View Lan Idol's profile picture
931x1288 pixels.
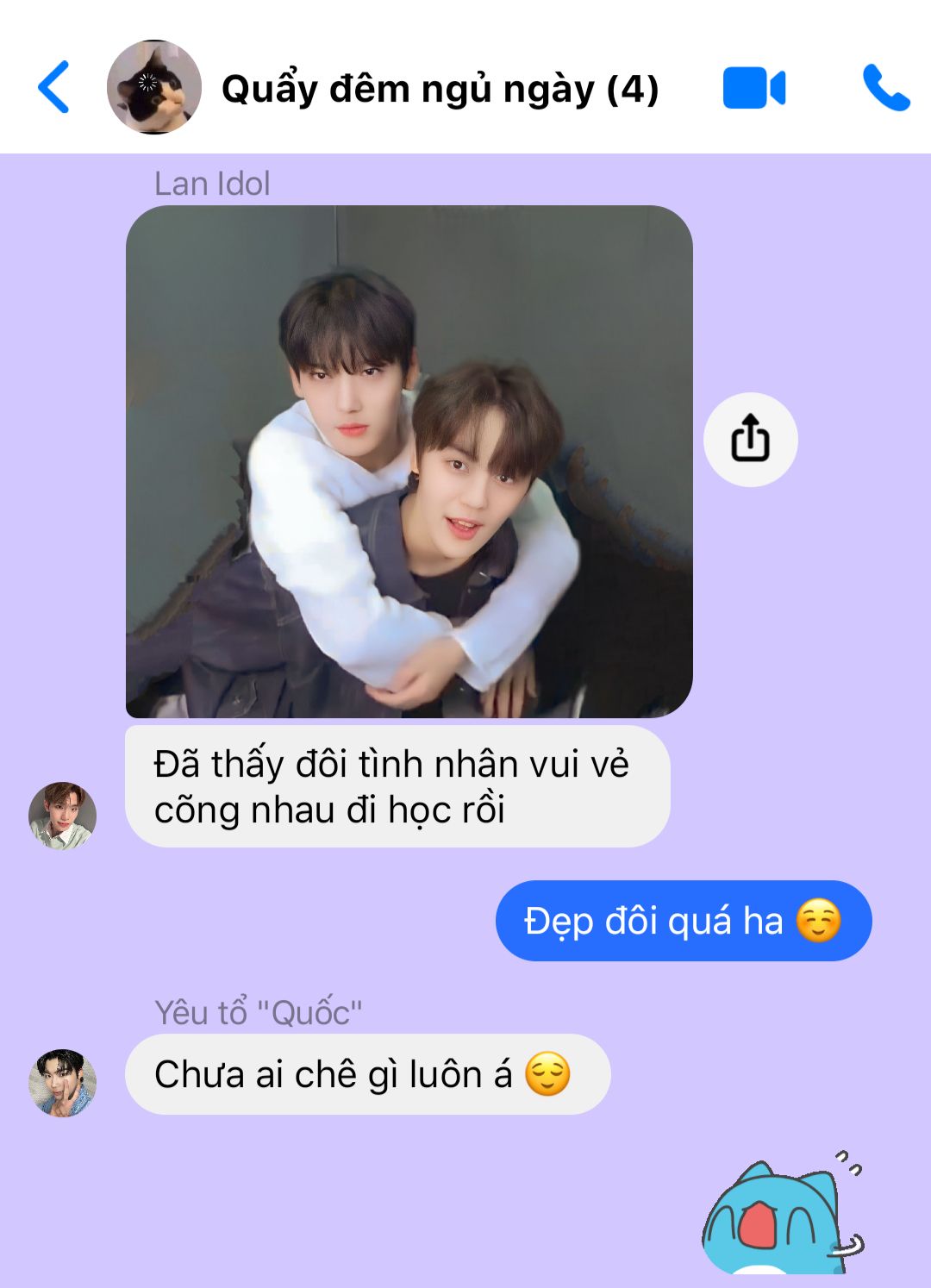coord(62,816)
